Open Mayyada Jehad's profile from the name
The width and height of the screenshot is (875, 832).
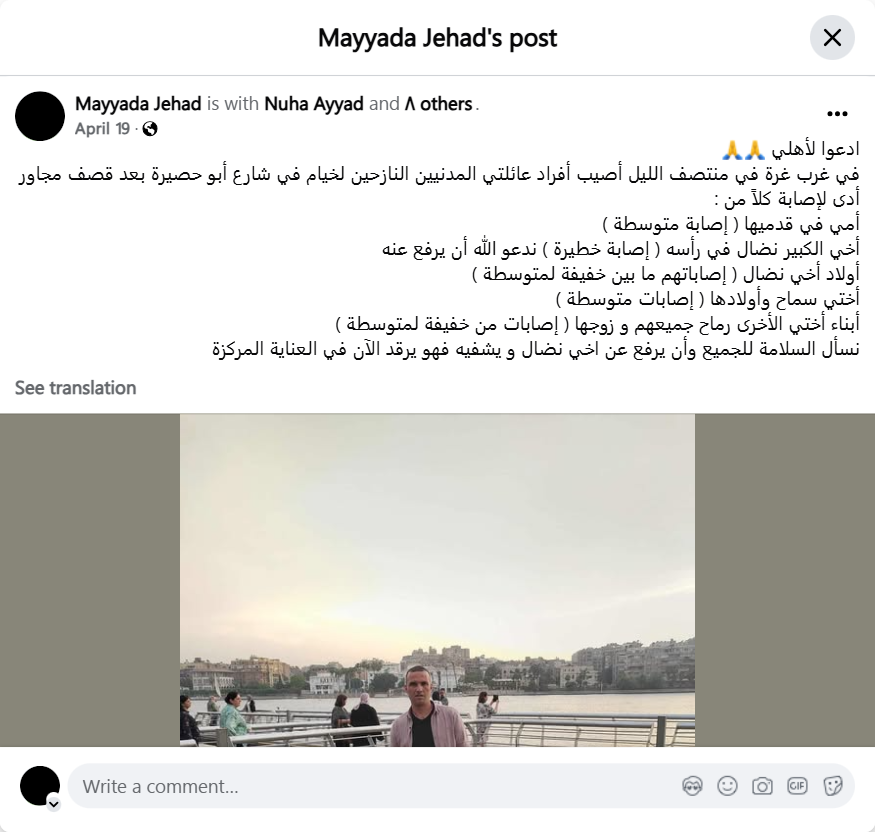click(138, 104)
